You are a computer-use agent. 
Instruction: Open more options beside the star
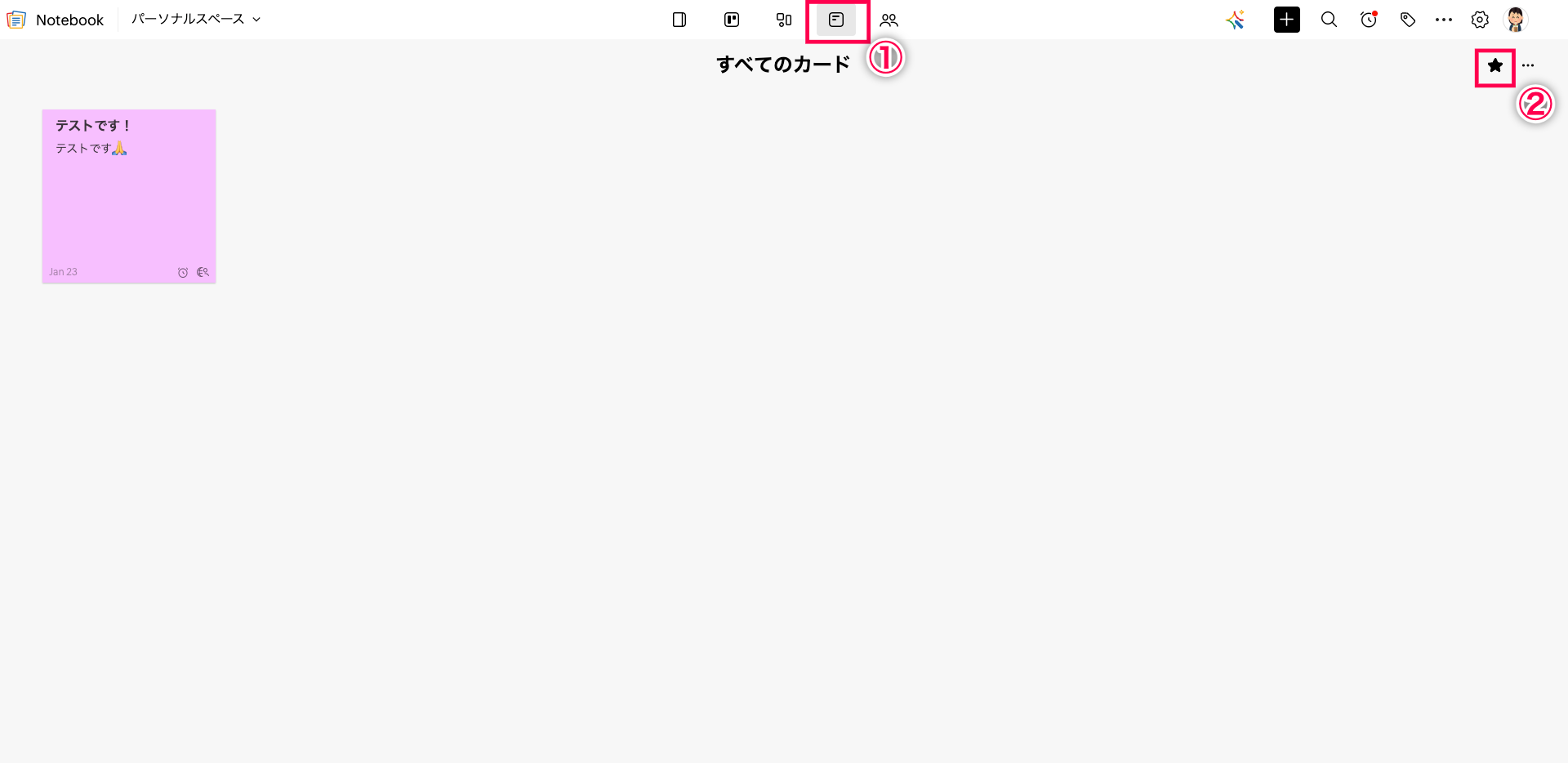[x=1528, y=65]
